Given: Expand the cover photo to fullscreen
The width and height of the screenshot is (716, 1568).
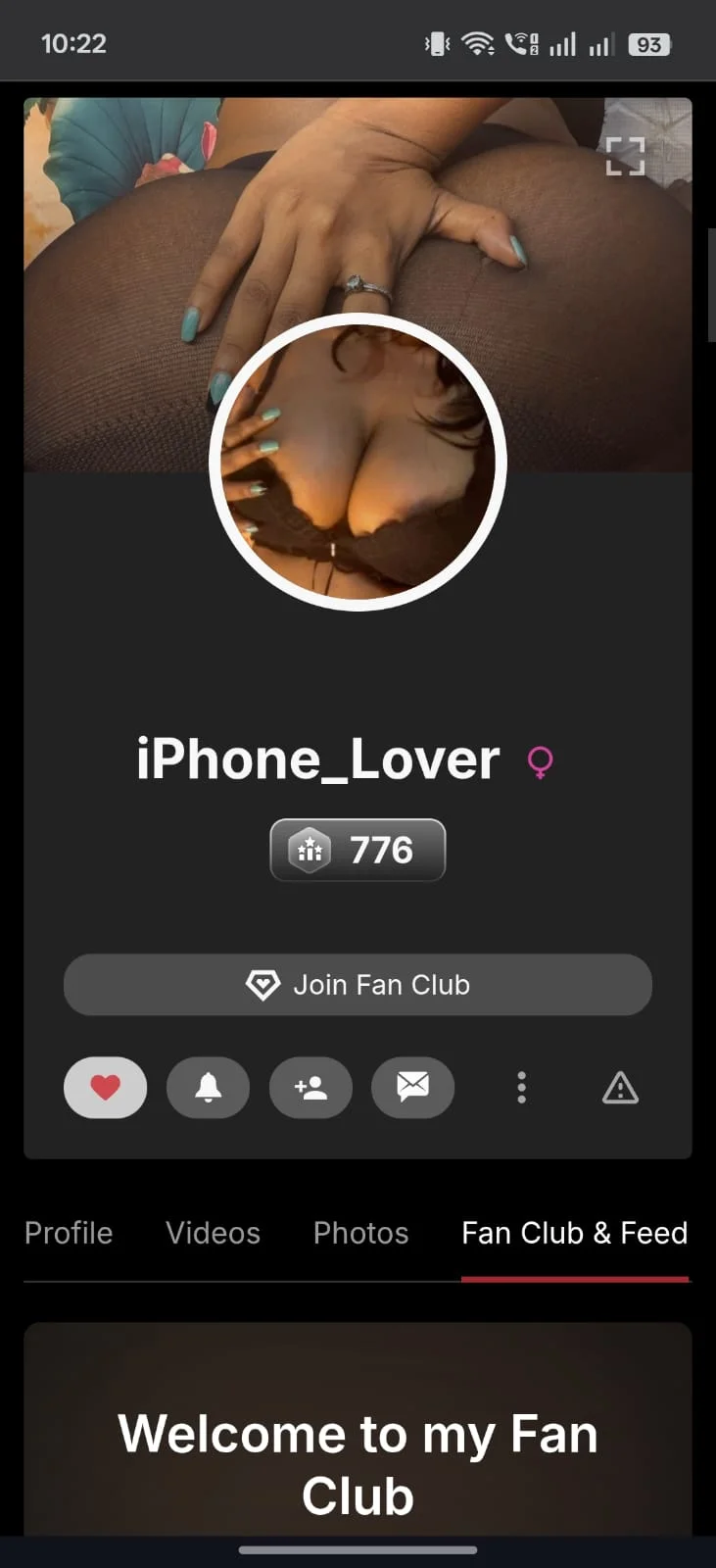Looking at the screenshot, I should 625,156.
